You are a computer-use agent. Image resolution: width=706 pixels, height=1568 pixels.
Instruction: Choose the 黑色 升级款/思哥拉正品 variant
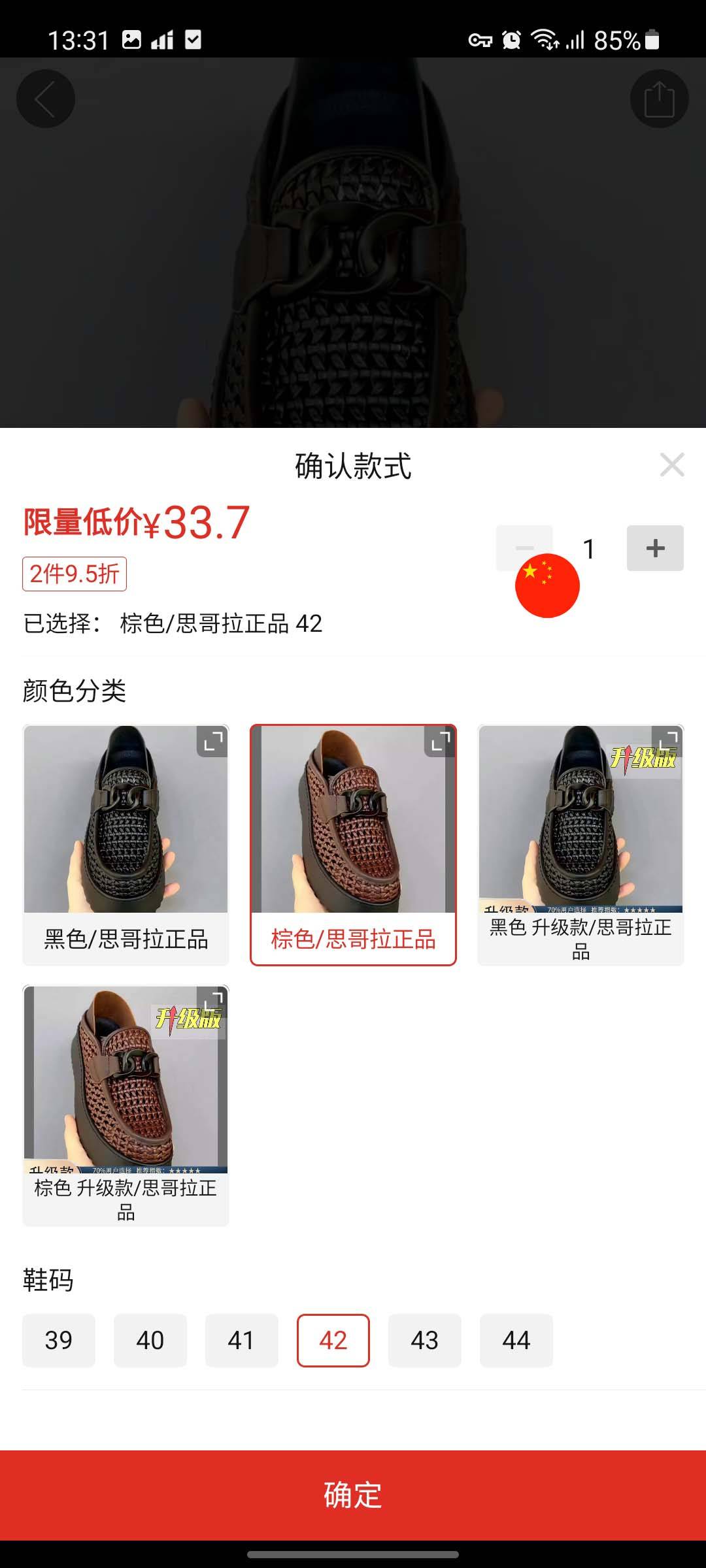point(580,844)
